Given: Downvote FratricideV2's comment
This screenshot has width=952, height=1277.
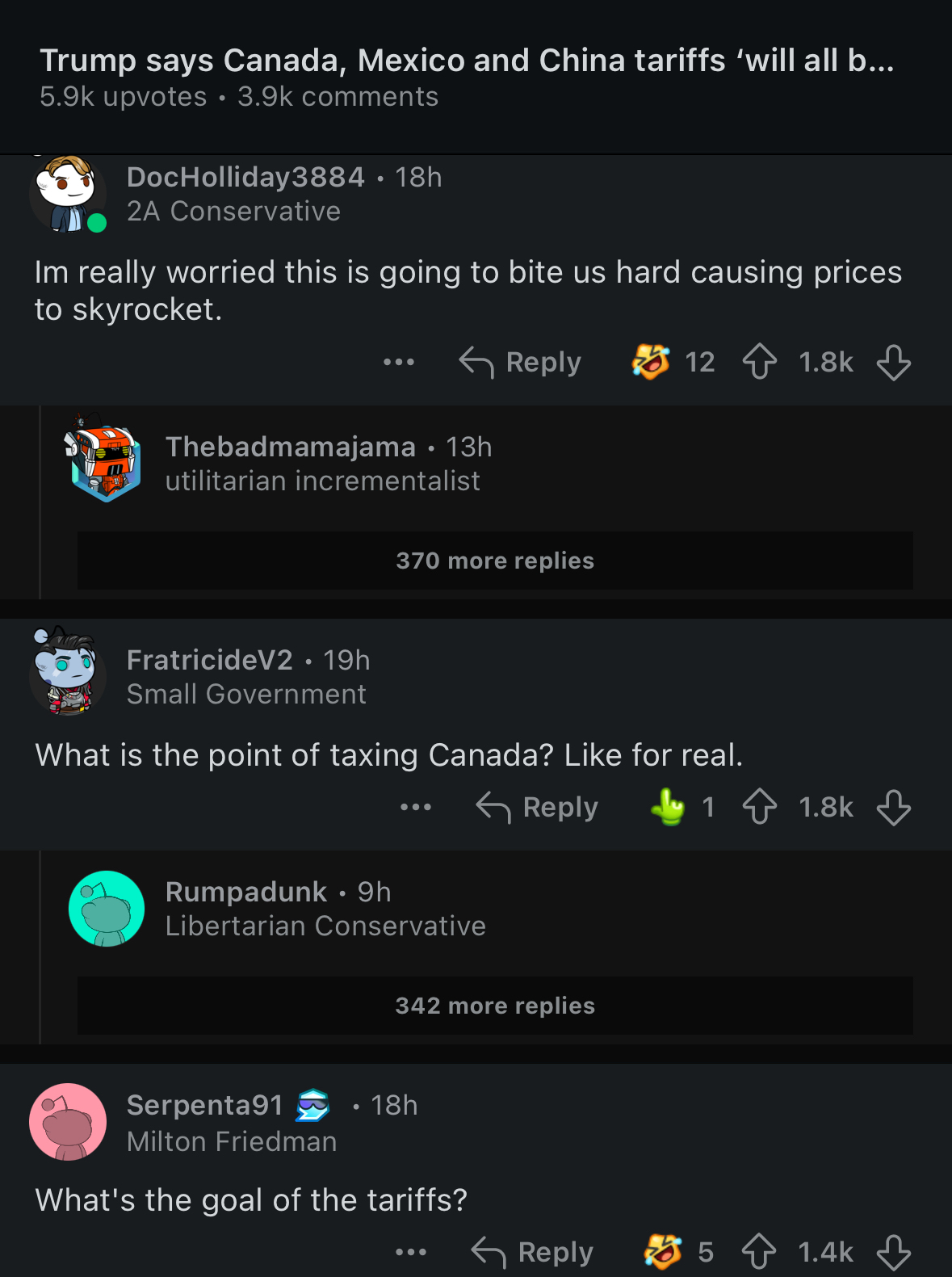Looking at the screenshot, I should pos(894,807).
